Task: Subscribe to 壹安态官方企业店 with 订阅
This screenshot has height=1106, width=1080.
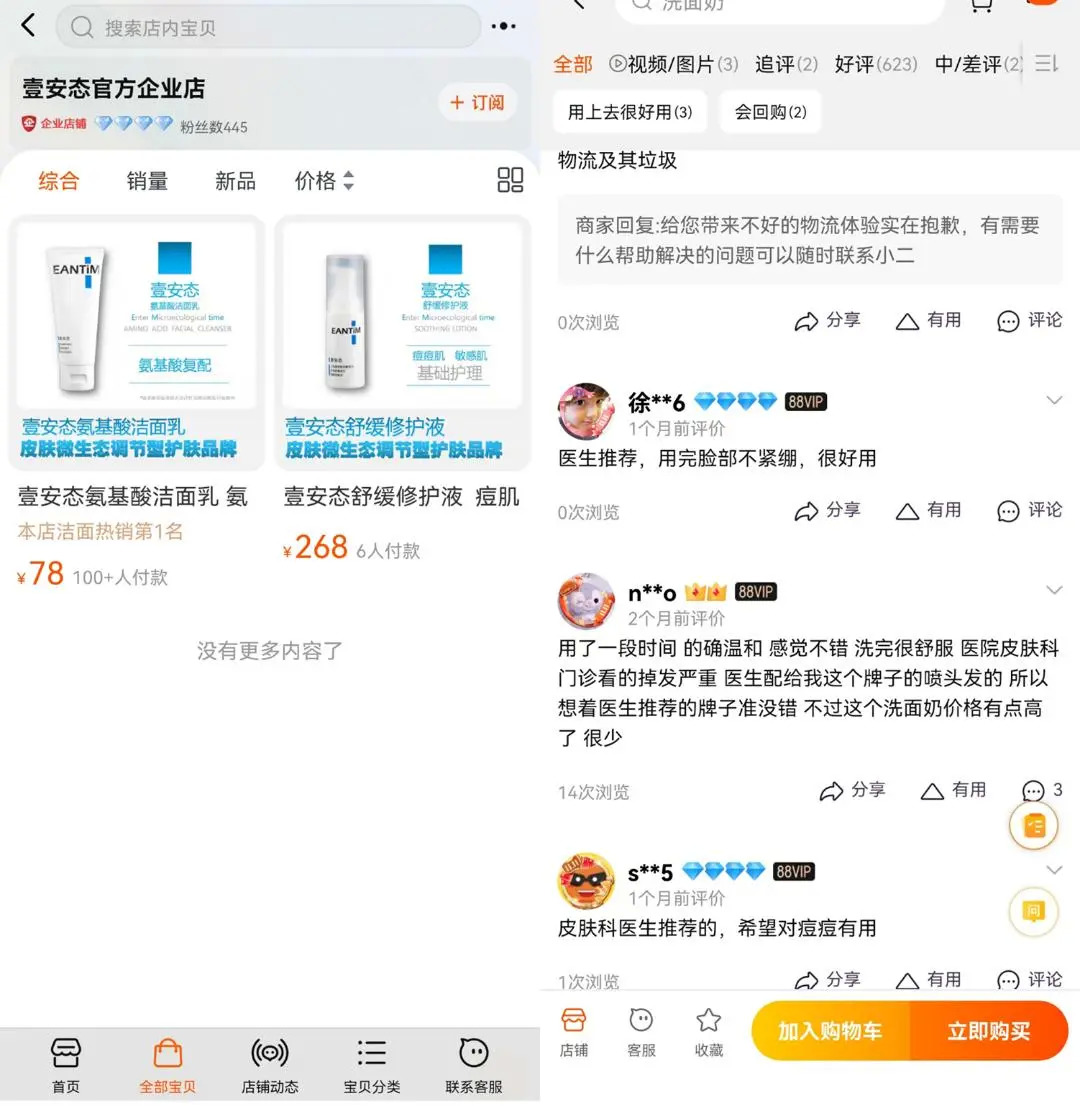Action: coord(478,102)
